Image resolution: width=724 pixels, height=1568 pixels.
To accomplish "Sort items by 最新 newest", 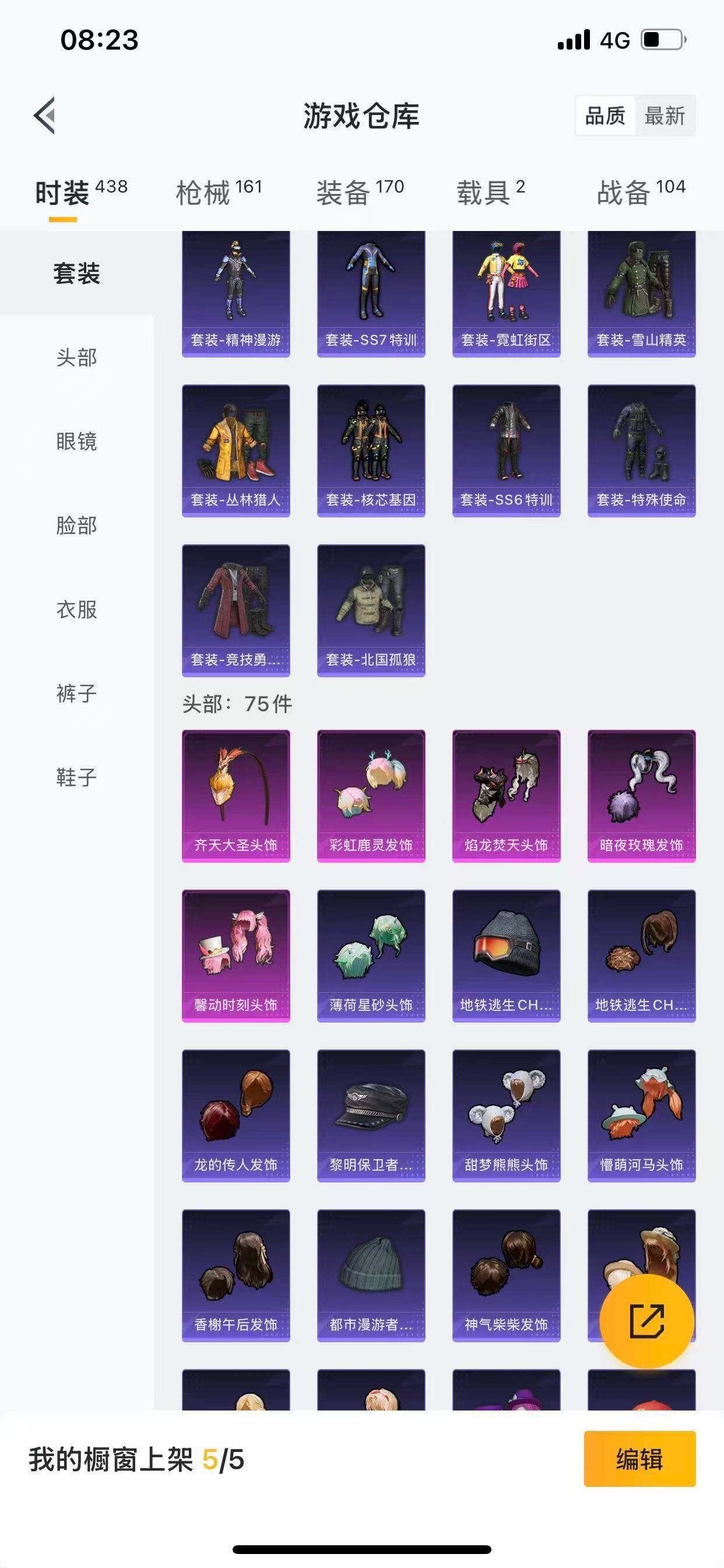I will [x=666, y=116].
